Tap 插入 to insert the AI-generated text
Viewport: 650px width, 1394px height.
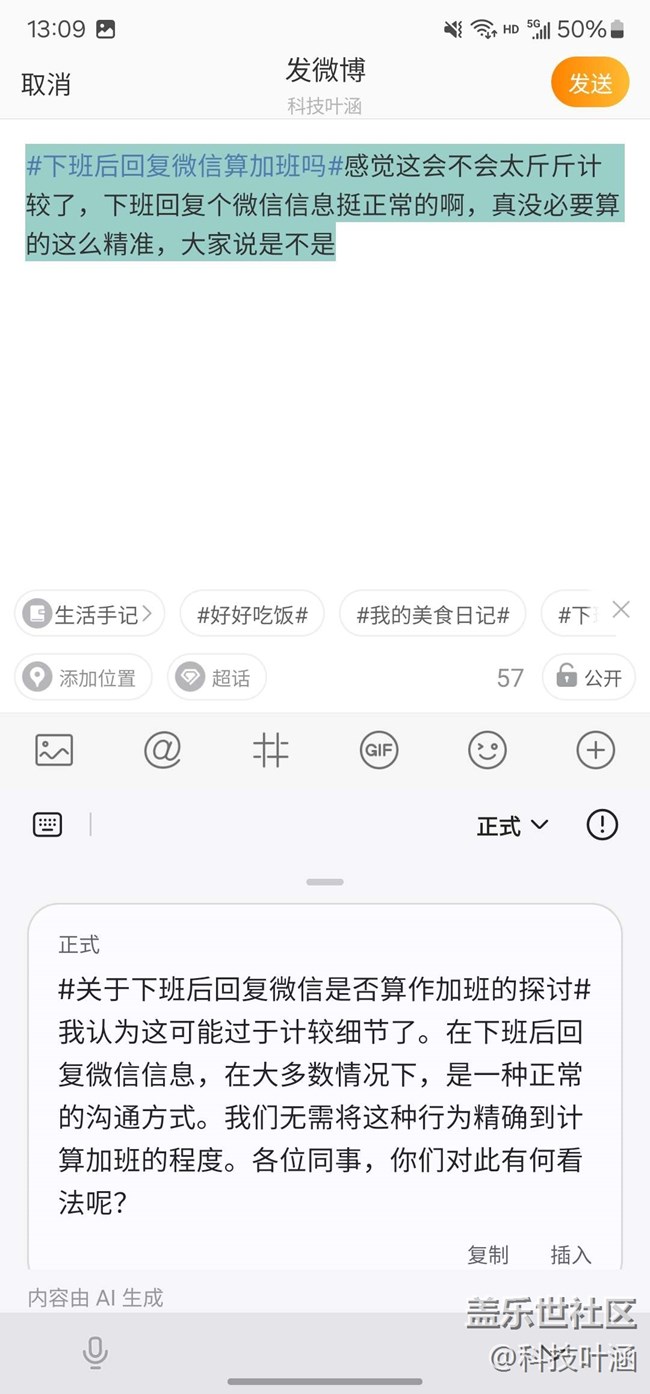(571, 1254)
